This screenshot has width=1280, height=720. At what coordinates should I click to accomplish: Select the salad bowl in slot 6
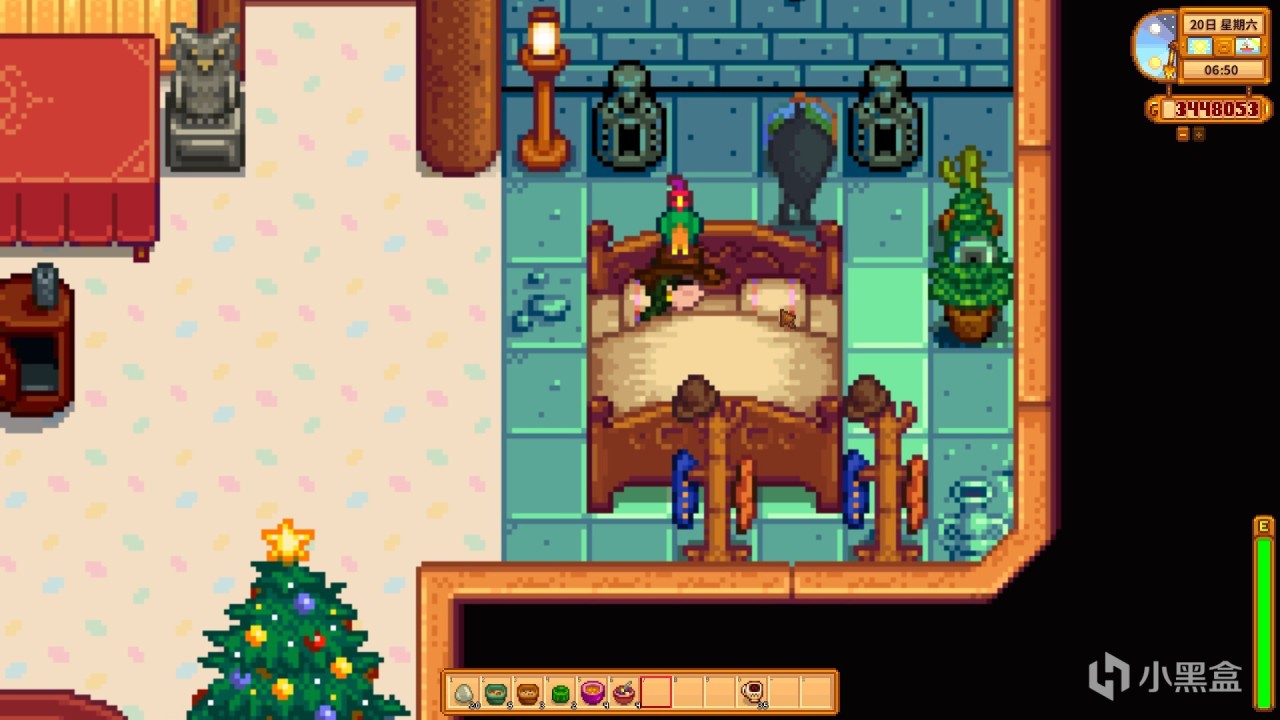(624, 692)
